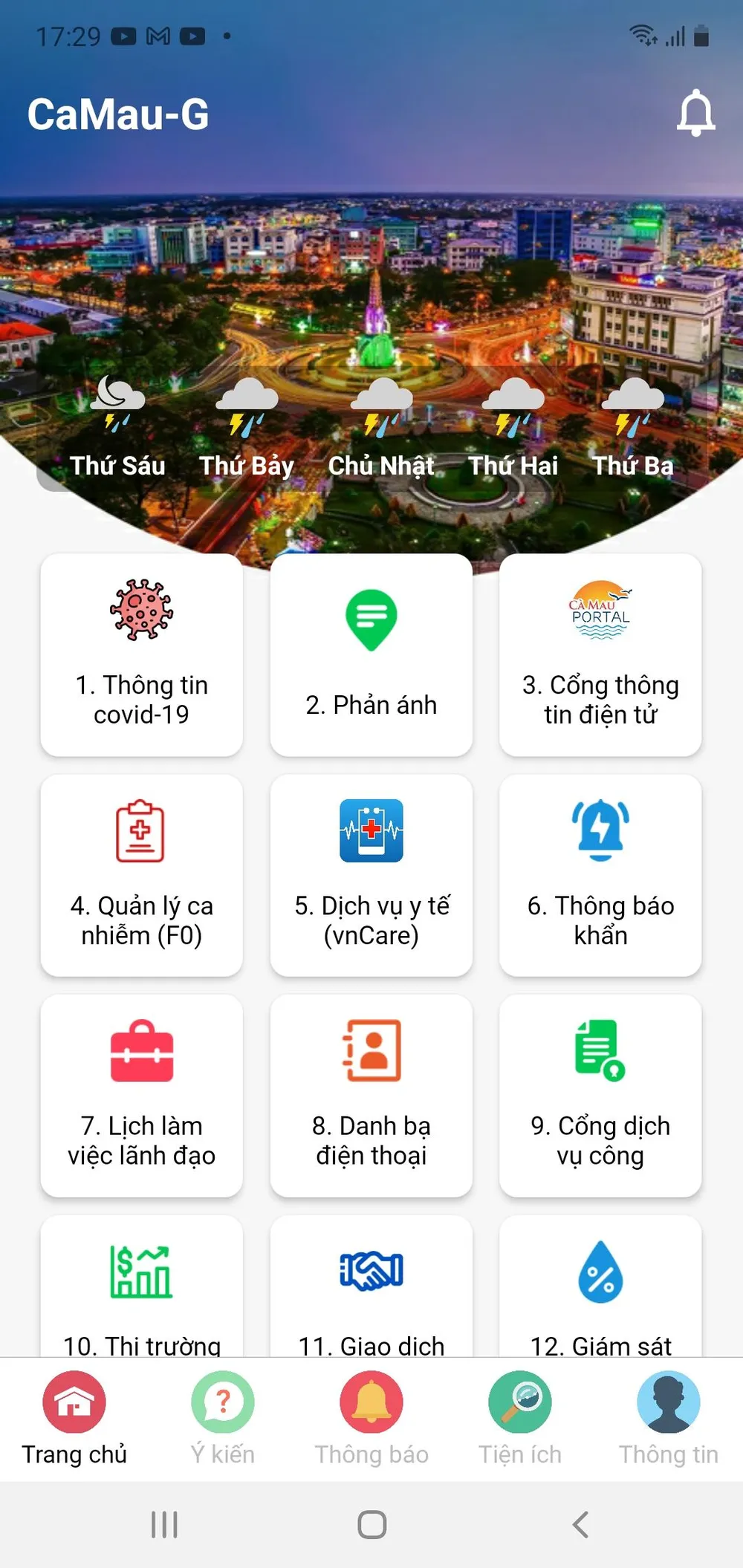Open Lịch làm việc lãnh đạo briefcase icon

[143, 1051]
